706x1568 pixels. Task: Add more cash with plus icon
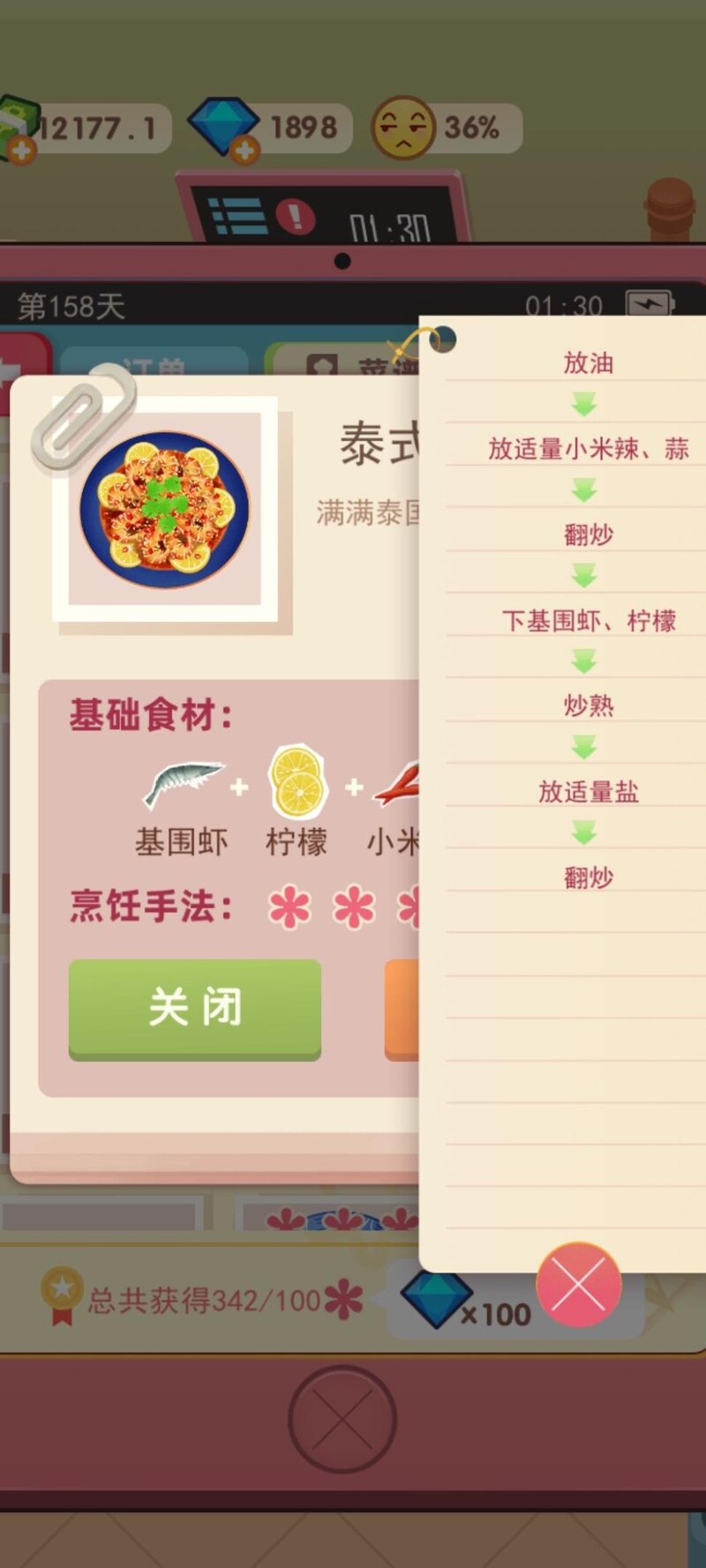click(x=20, y=151)
